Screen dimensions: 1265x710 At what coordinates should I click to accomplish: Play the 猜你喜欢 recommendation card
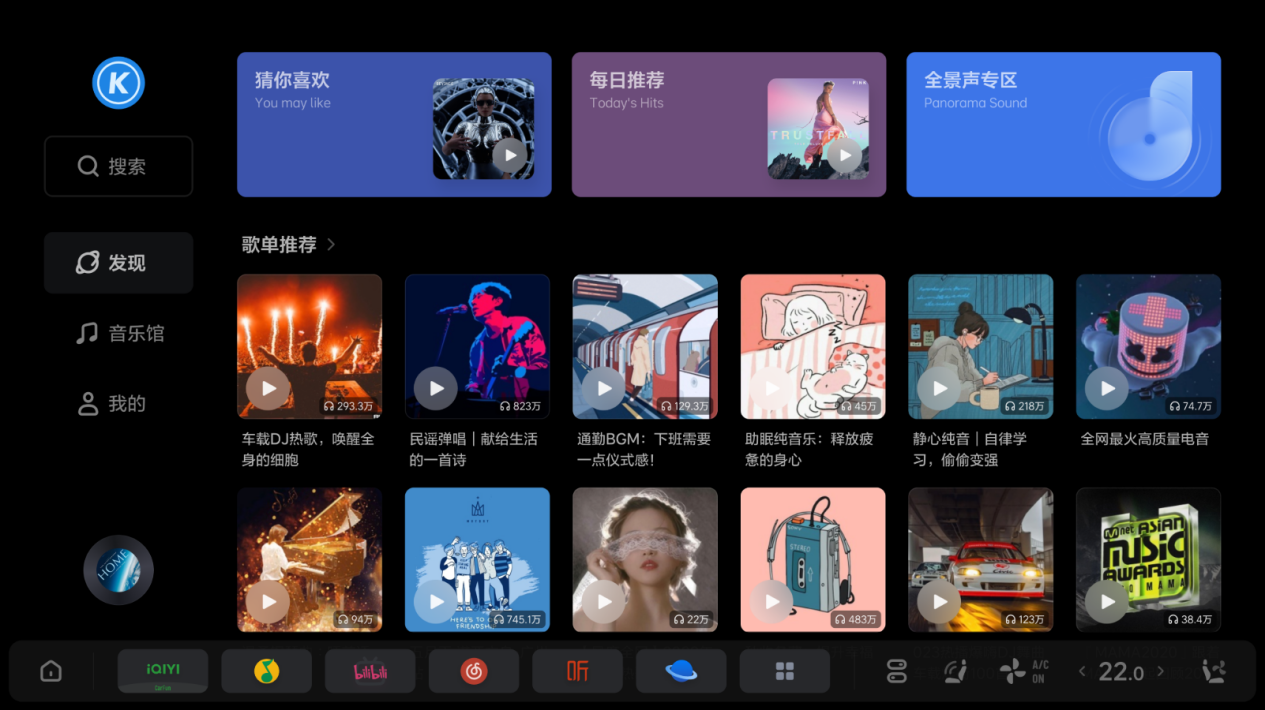510,155
